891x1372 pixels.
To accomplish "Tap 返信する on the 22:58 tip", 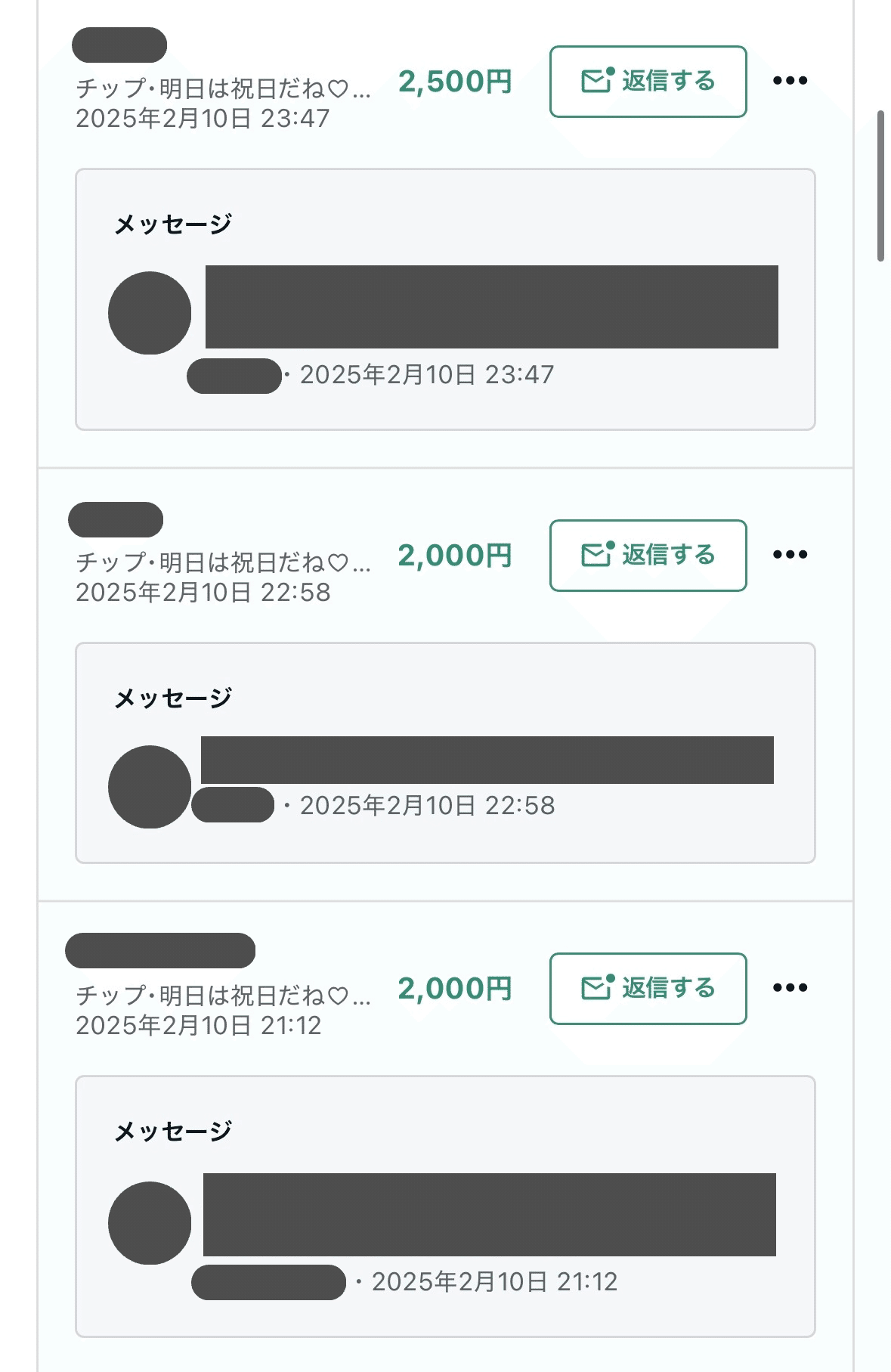I will pyautogui.click(x=648, y=556).
